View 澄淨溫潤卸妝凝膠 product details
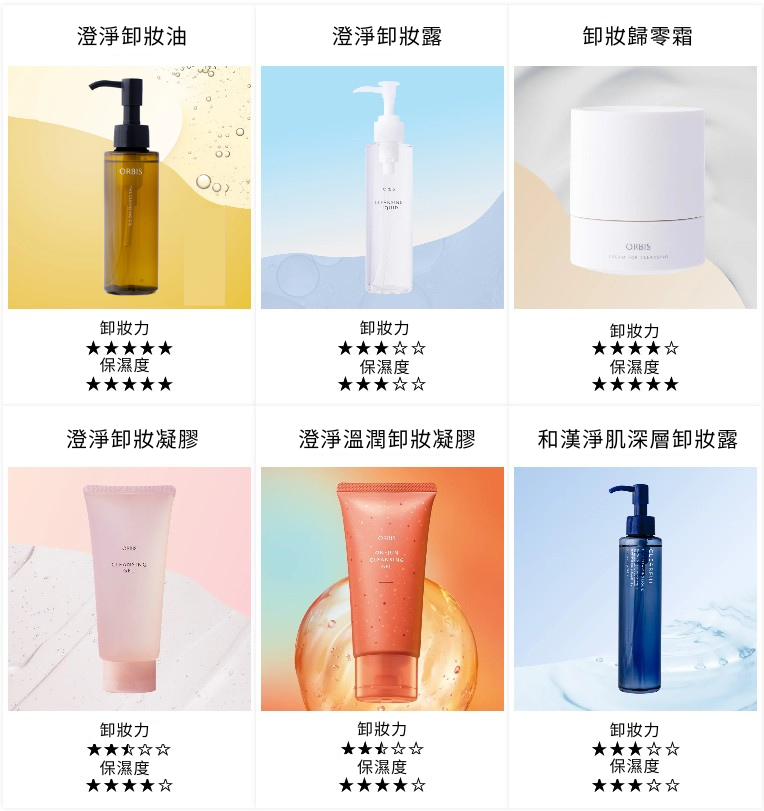 pos(383,588)
